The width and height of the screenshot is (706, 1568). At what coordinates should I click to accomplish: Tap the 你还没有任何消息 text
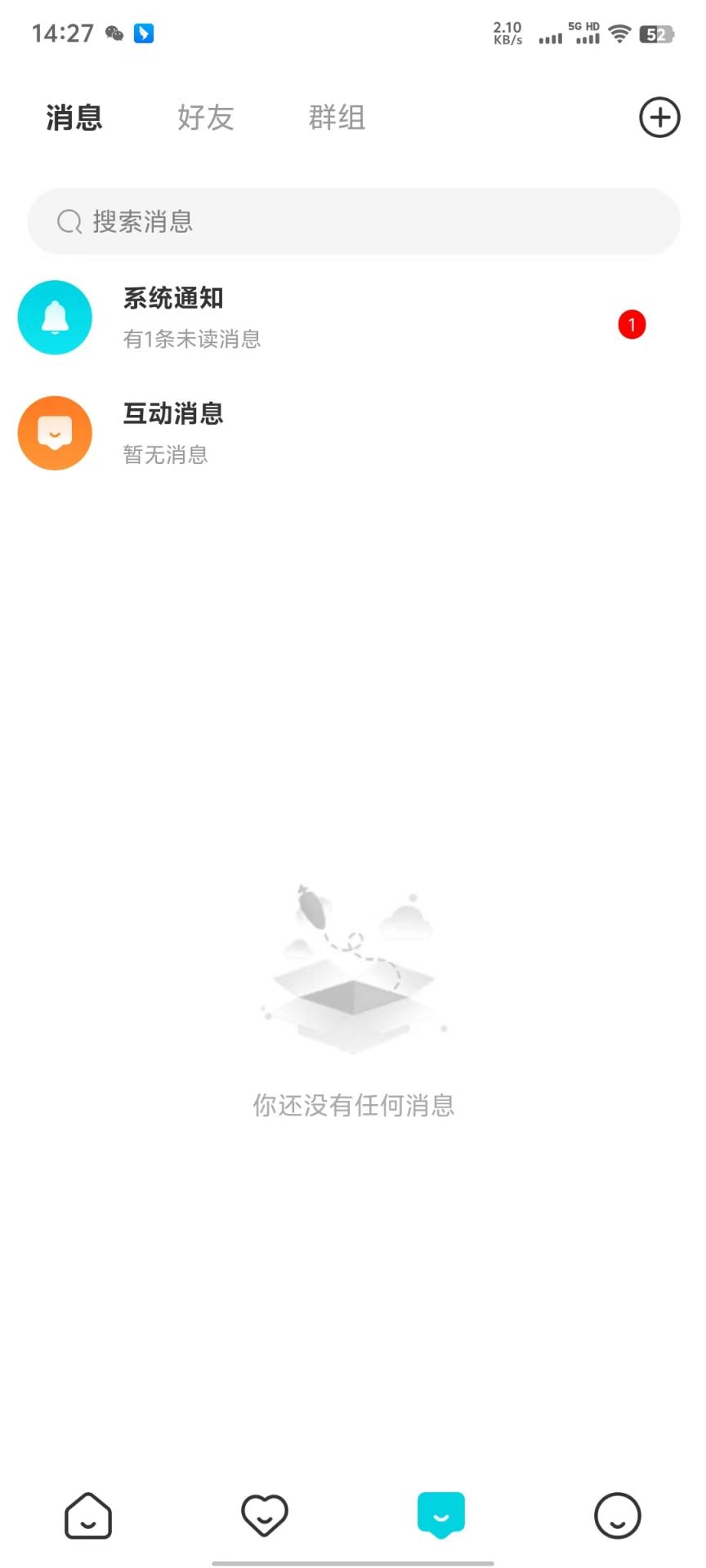353,1105
